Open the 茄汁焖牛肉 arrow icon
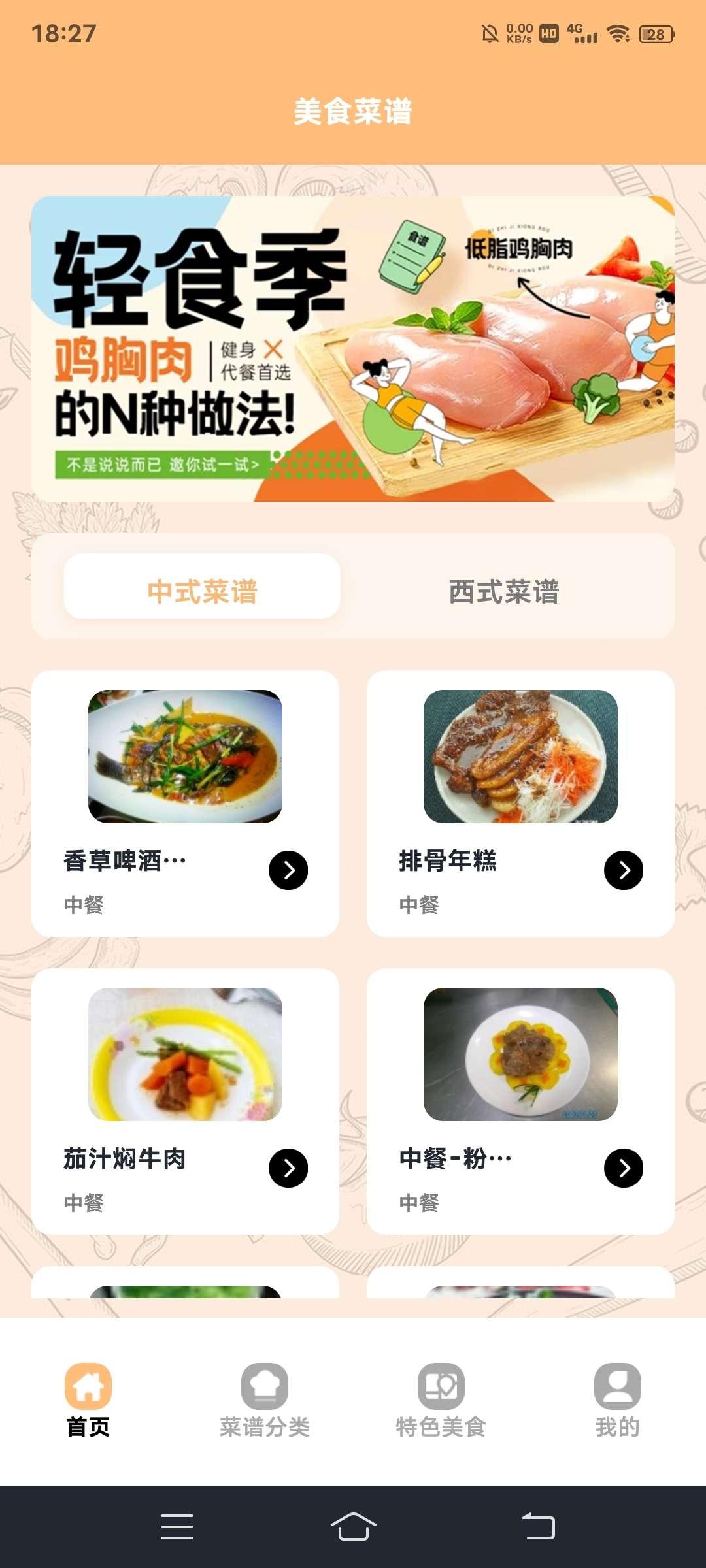The width and height of the screenshot is (706, 1568). tap(288, 1167)
